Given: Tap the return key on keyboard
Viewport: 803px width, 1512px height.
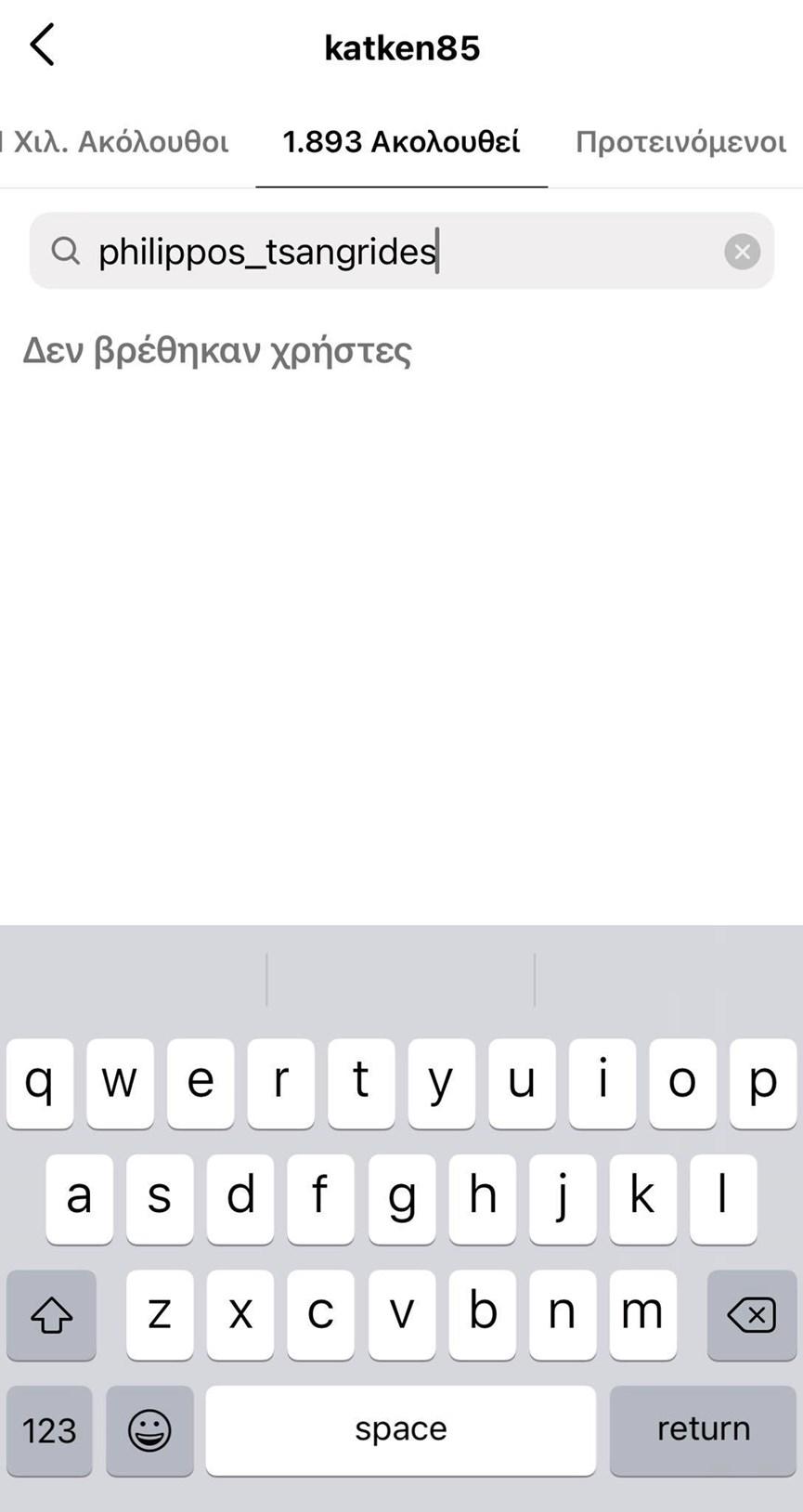Looking at the screenshot, I should [x=703, y=1429].
